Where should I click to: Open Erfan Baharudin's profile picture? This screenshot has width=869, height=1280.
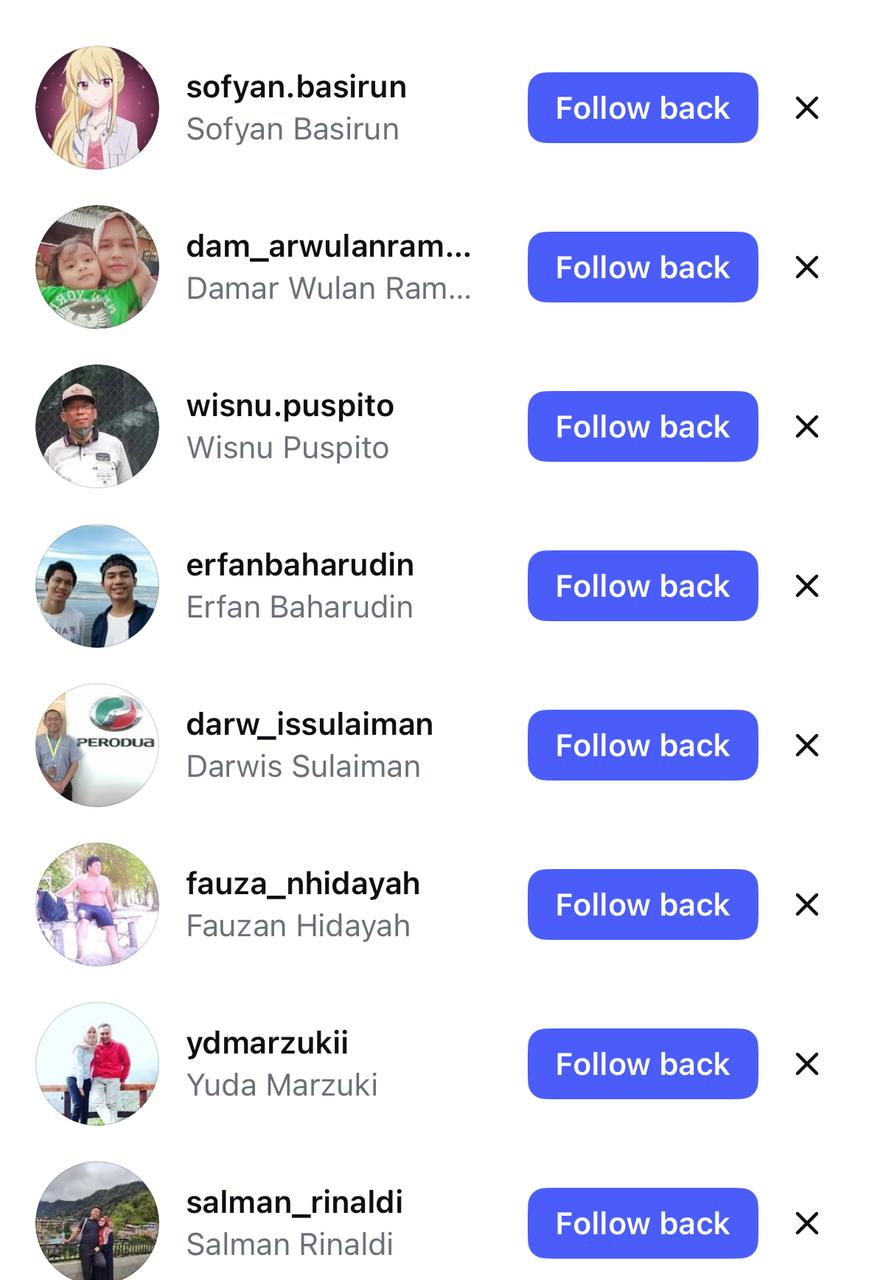pyautogui.click(x=97, y=586)
